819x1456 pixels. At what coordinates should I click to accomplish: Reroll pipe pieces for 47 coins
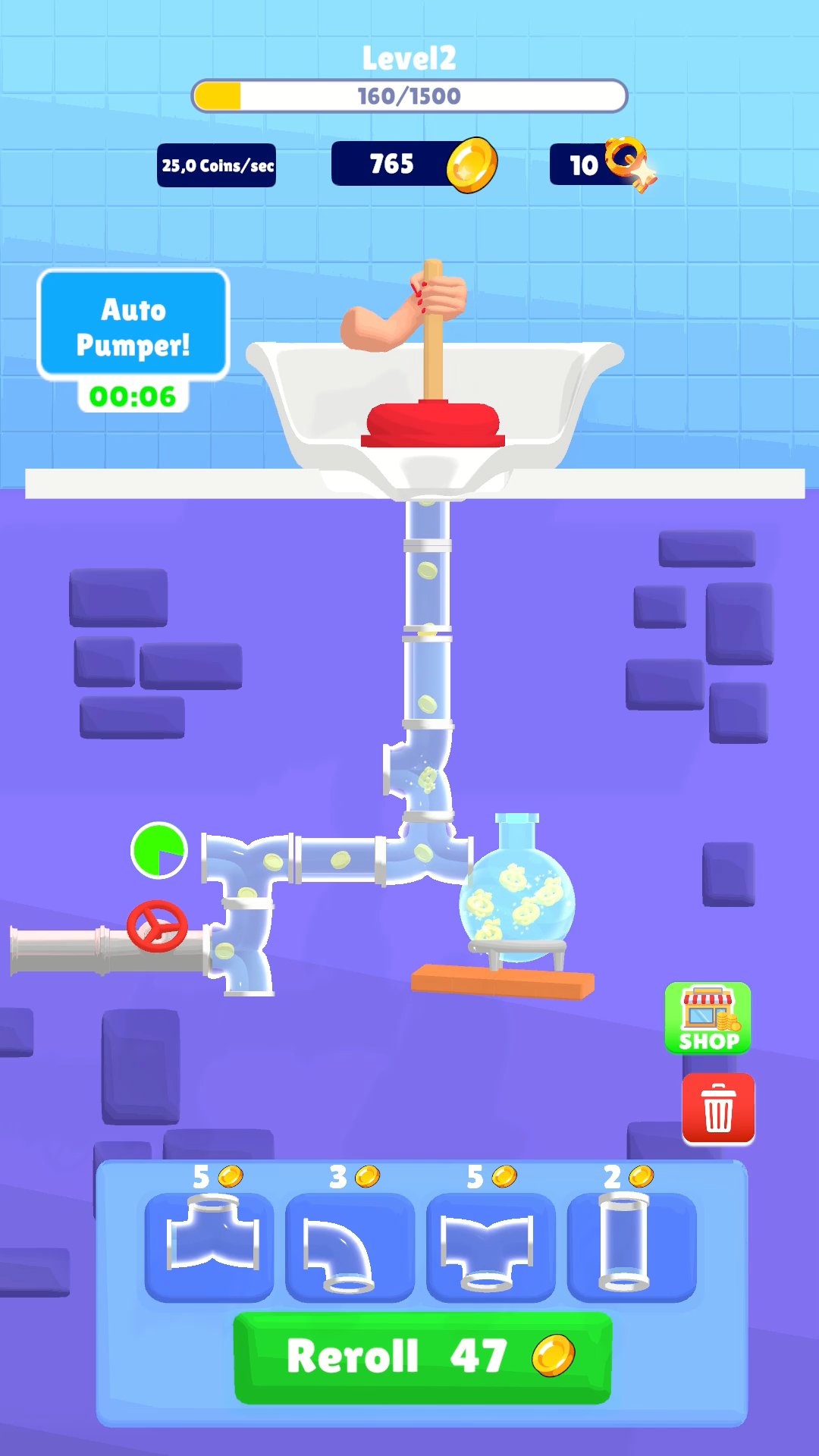[x=422, y=1357]
